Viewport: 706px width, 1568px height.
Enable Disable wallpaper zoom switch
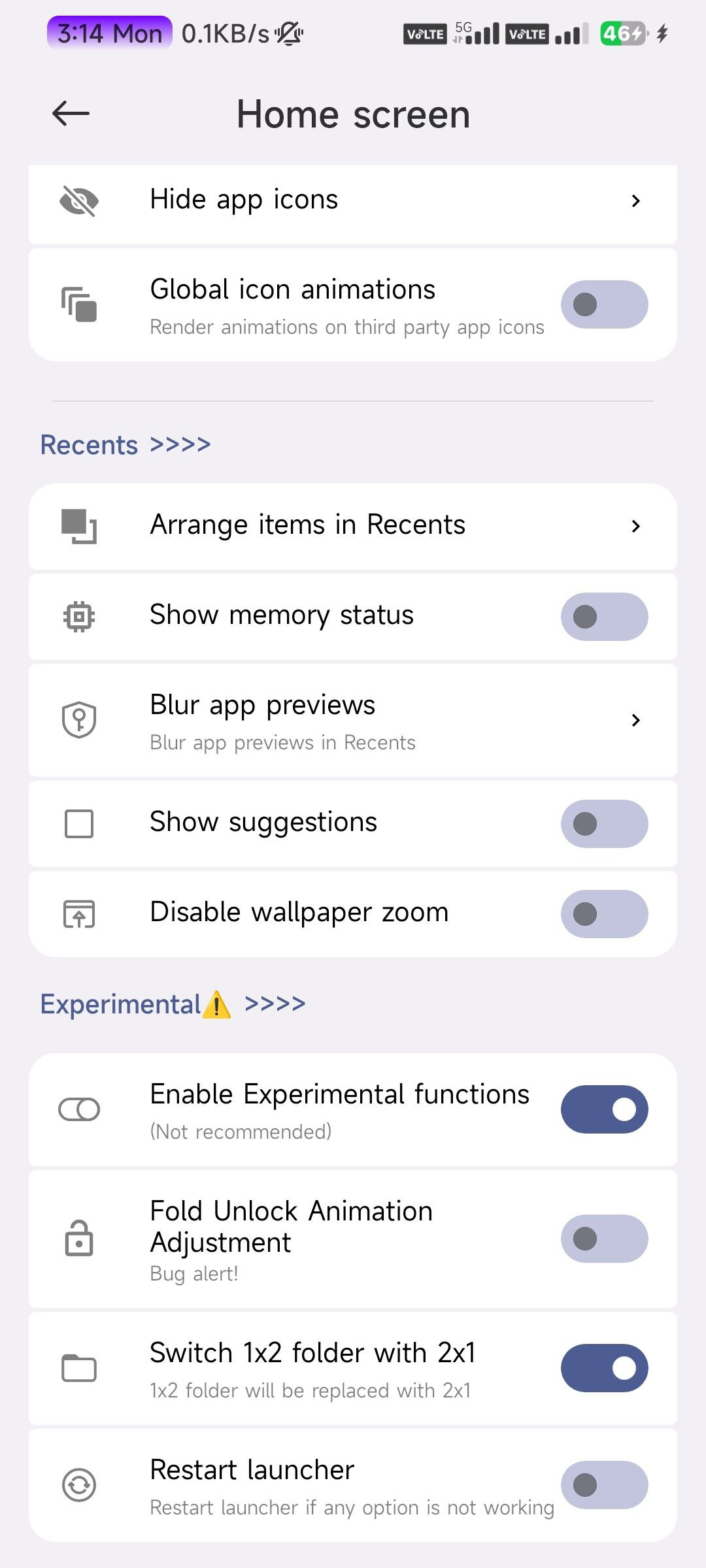(x=604, y=913)
